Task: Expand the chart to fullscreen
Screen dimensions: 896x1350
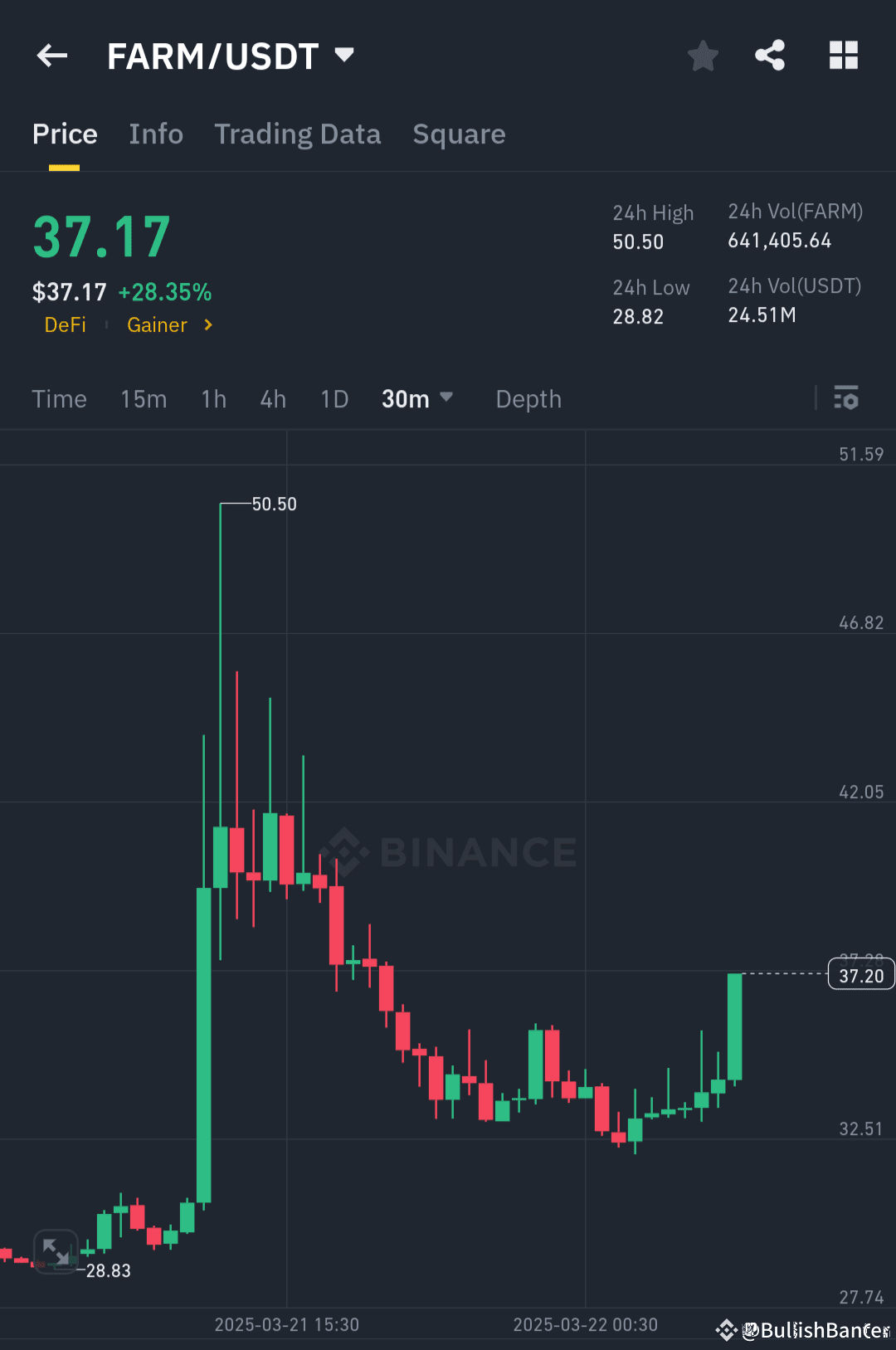Action: click(55, 1251)
